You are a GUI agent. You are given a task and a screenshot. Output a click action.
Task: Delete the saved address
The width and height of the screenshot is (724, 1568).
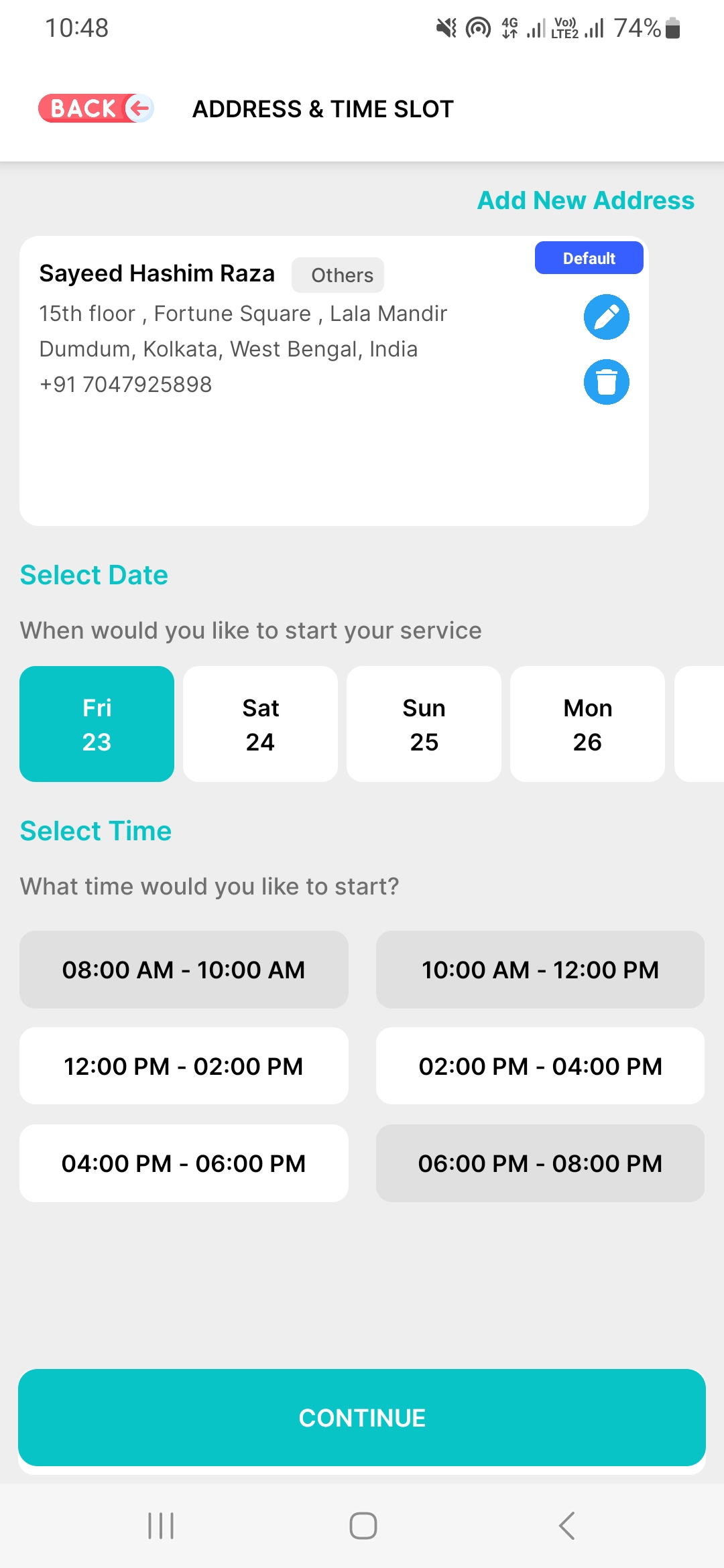(x=606, y=382)
